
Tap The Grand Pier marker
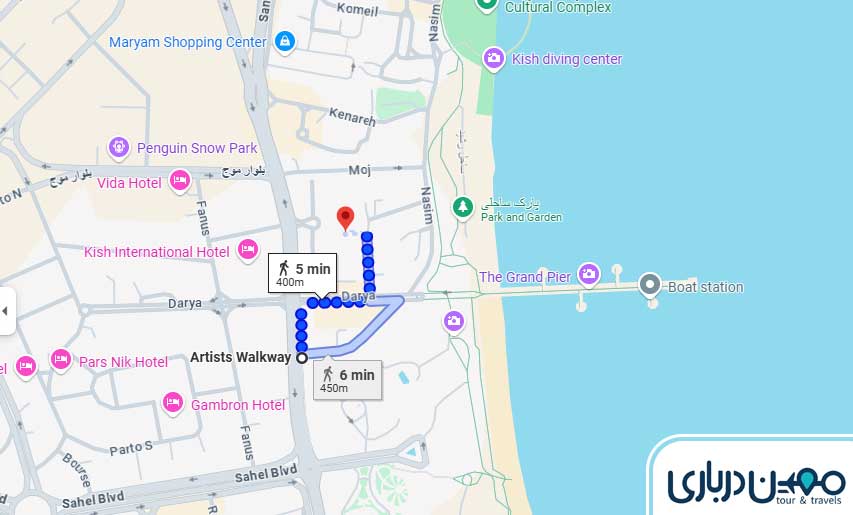[x=589, y=274]
